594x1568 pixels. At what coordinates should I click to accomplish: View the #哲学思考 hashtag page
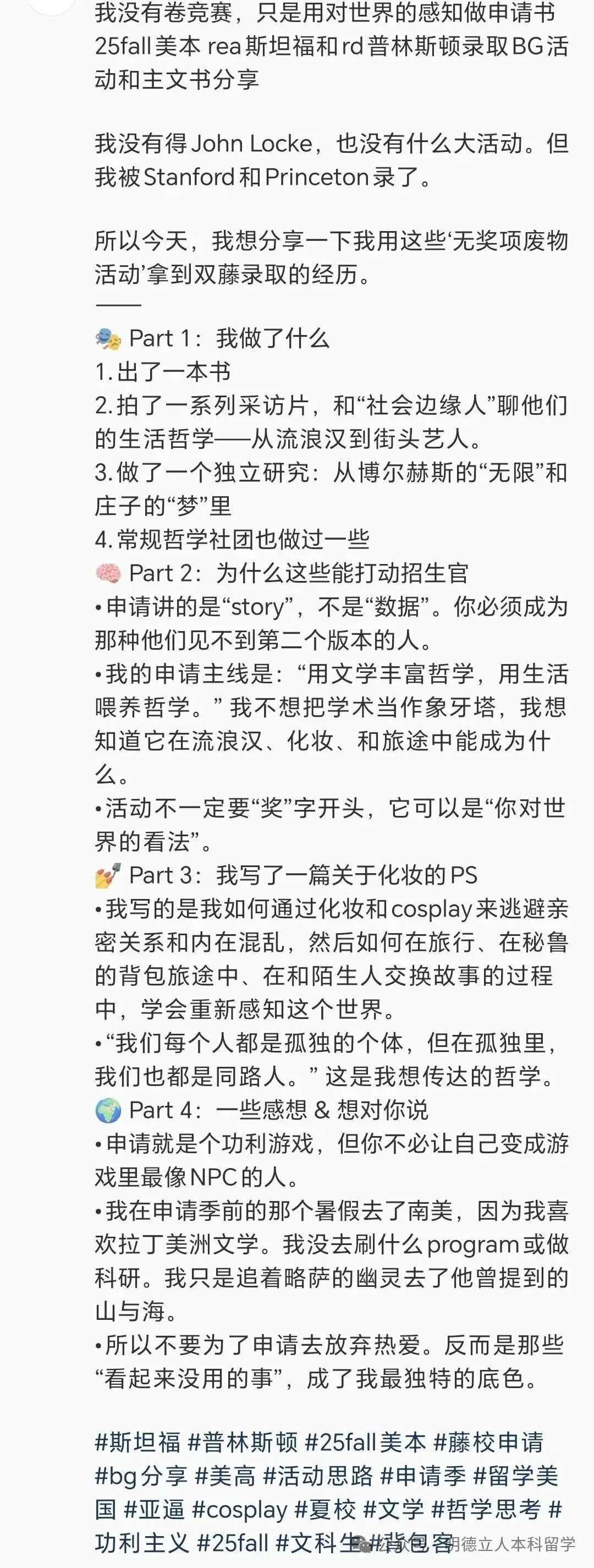[x=486, y=1509]
